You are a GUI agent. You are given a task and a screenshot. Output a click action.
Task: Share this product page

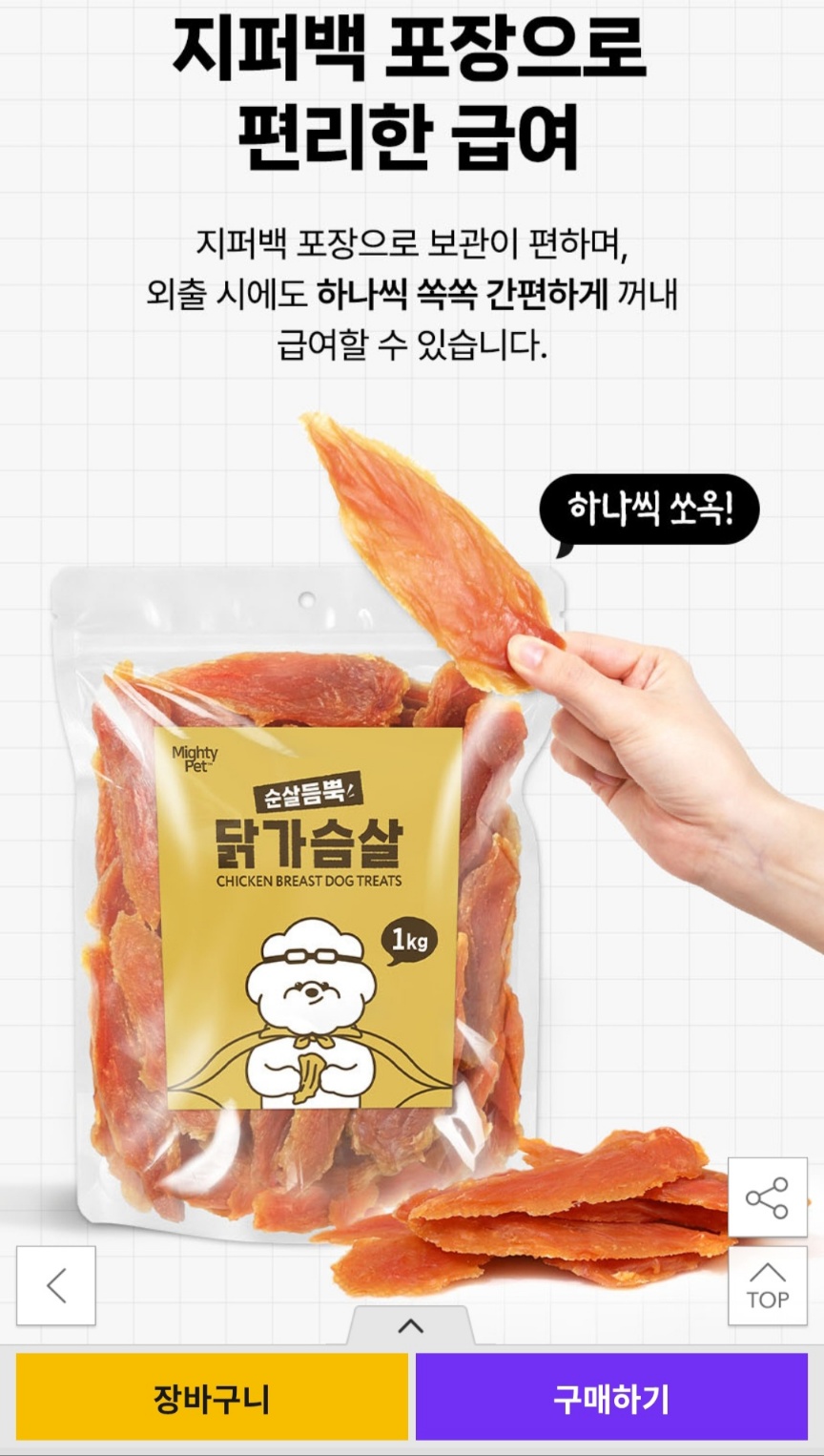pos(768,1197)
